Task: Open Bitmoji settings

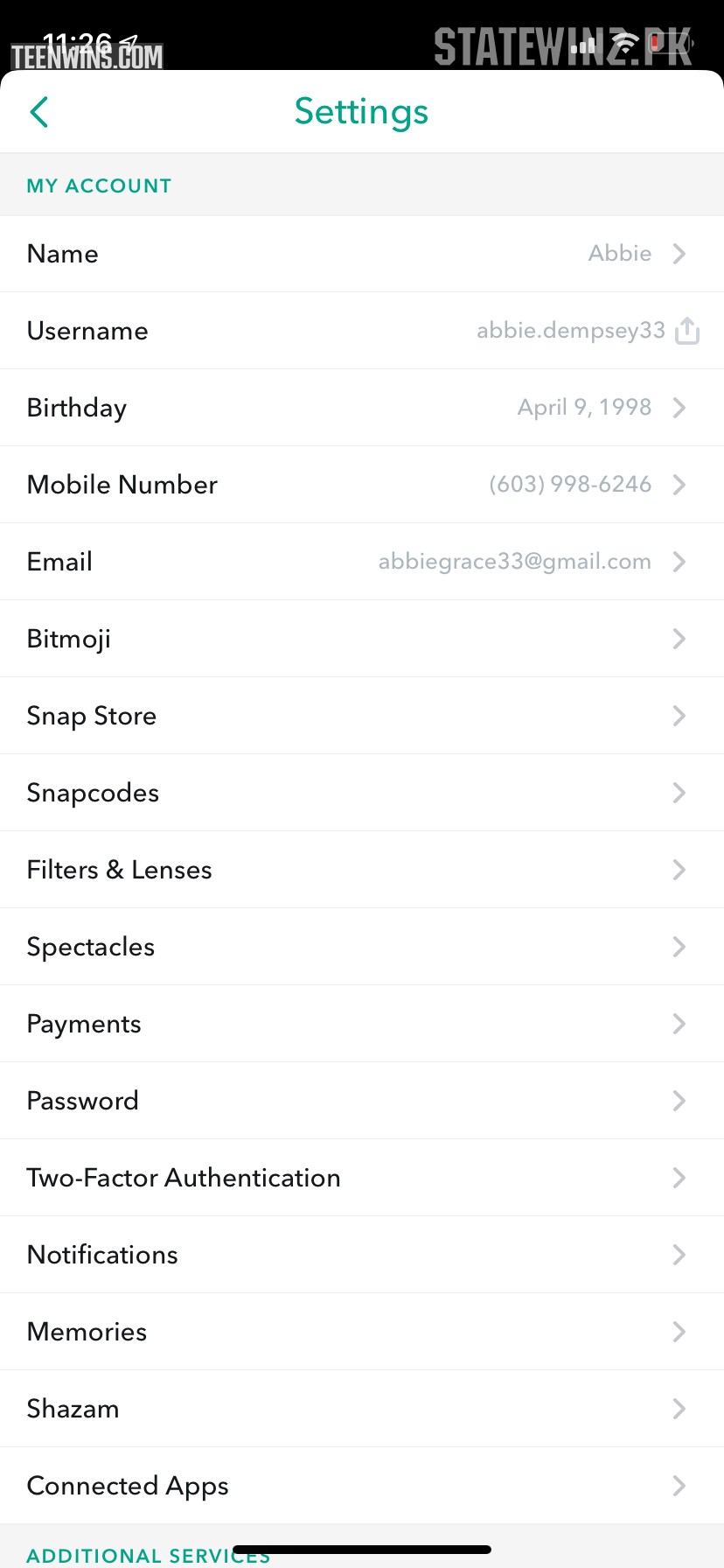Action: [x=362, y=639]
